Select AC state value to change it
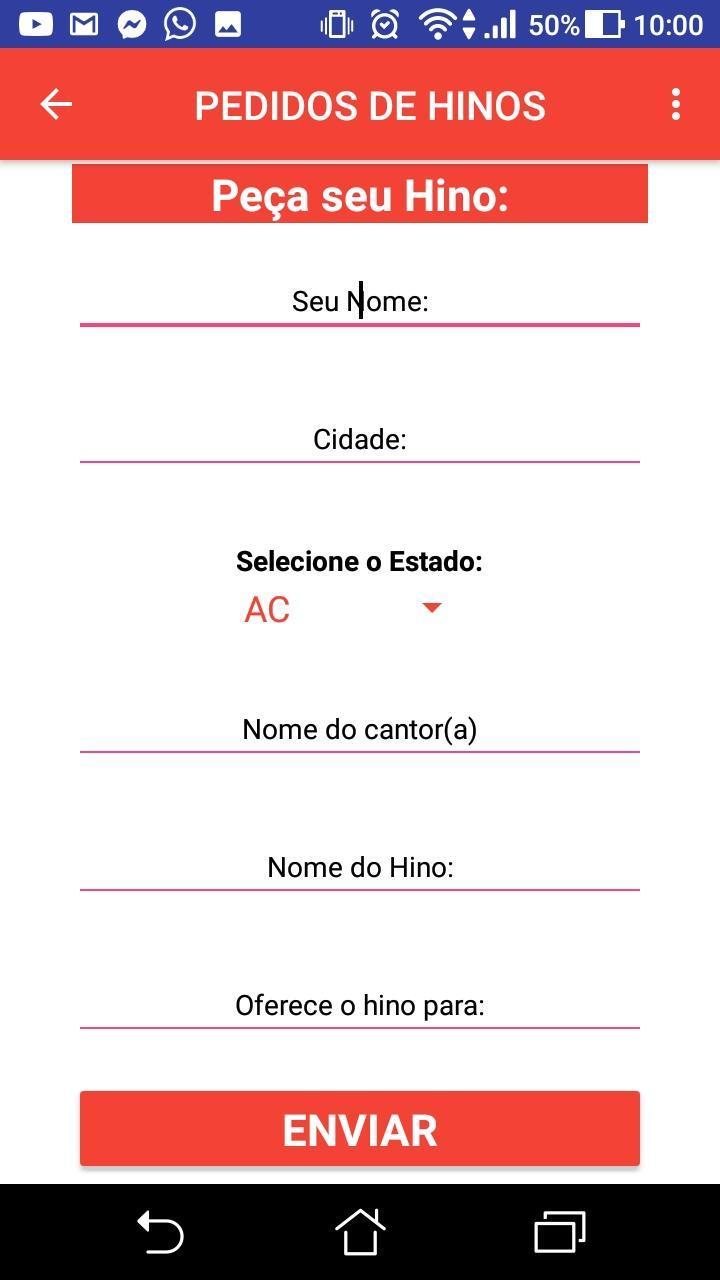The image size is (720, 1280). (266, 608)
